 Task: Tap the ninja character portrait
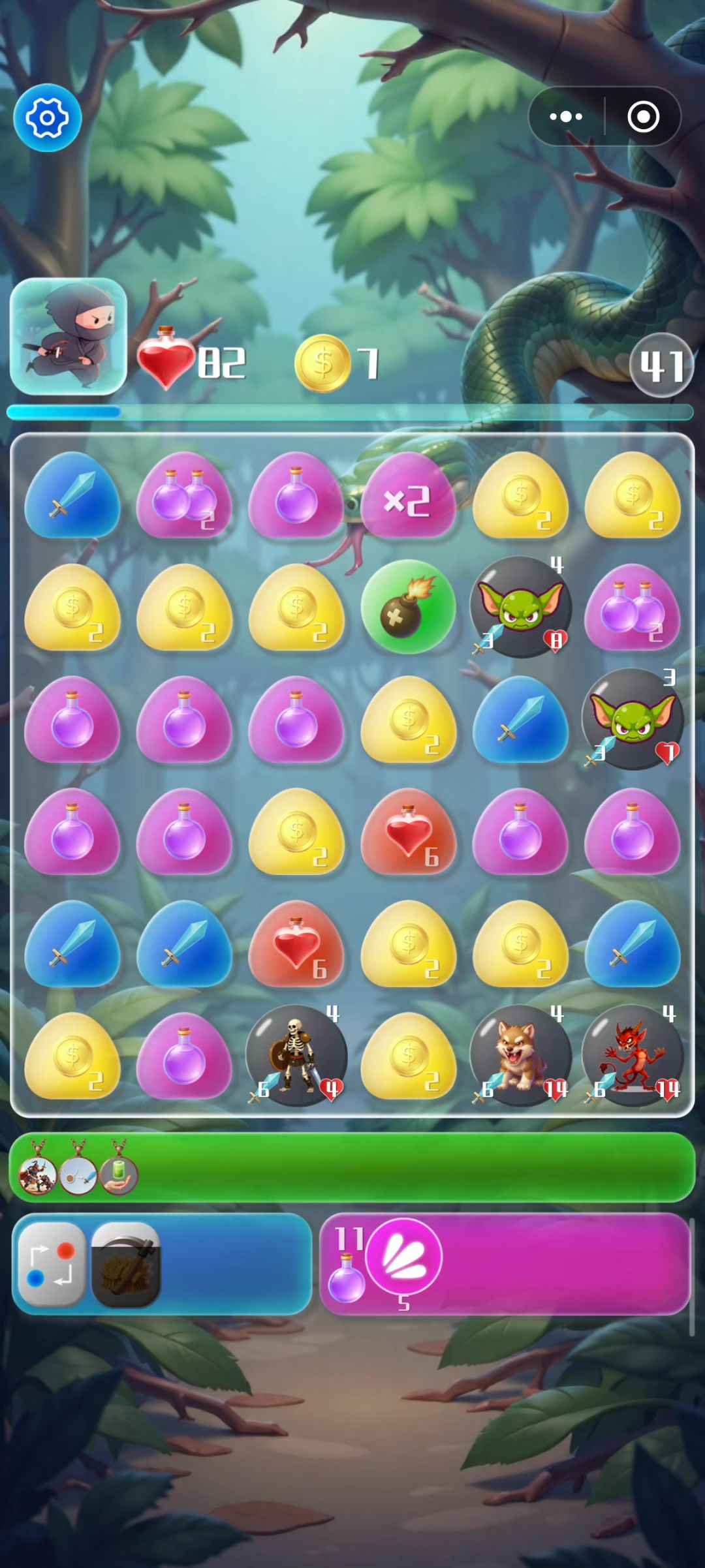[69, 337]
